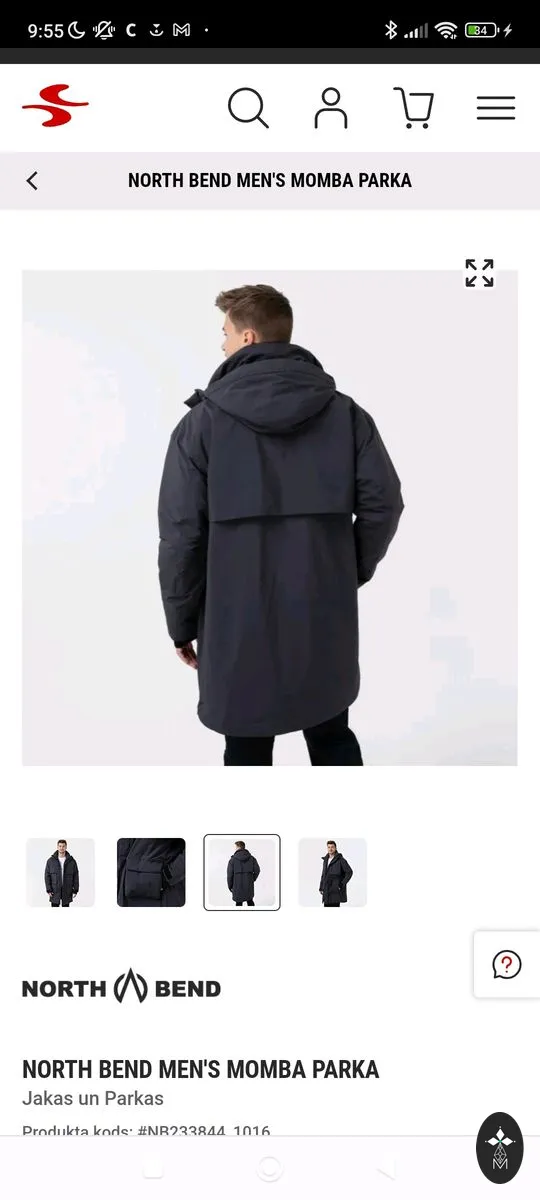The image size is (540, 1200).
Task: Tap the red store logo
Action: pos(55,106)
